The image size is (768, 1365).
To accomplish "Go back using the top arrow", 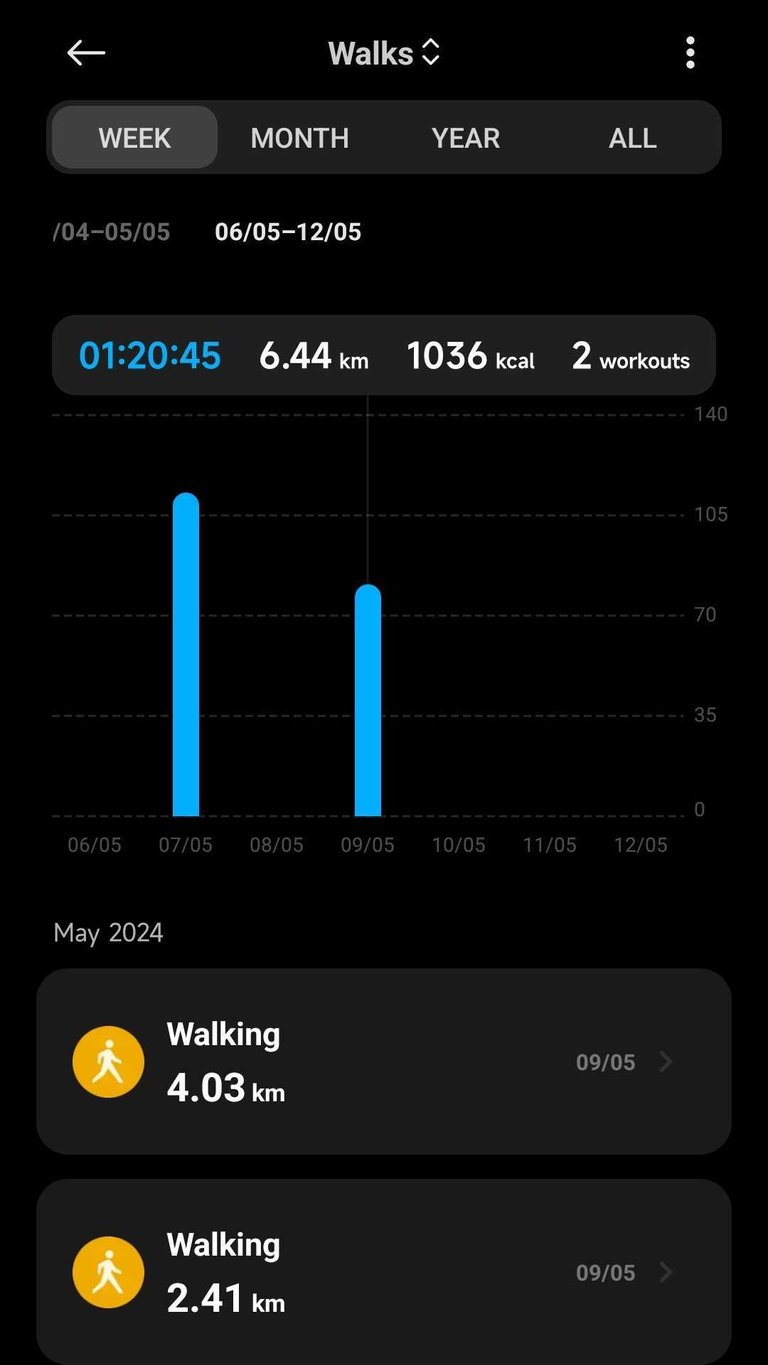I will pos(86,53).
